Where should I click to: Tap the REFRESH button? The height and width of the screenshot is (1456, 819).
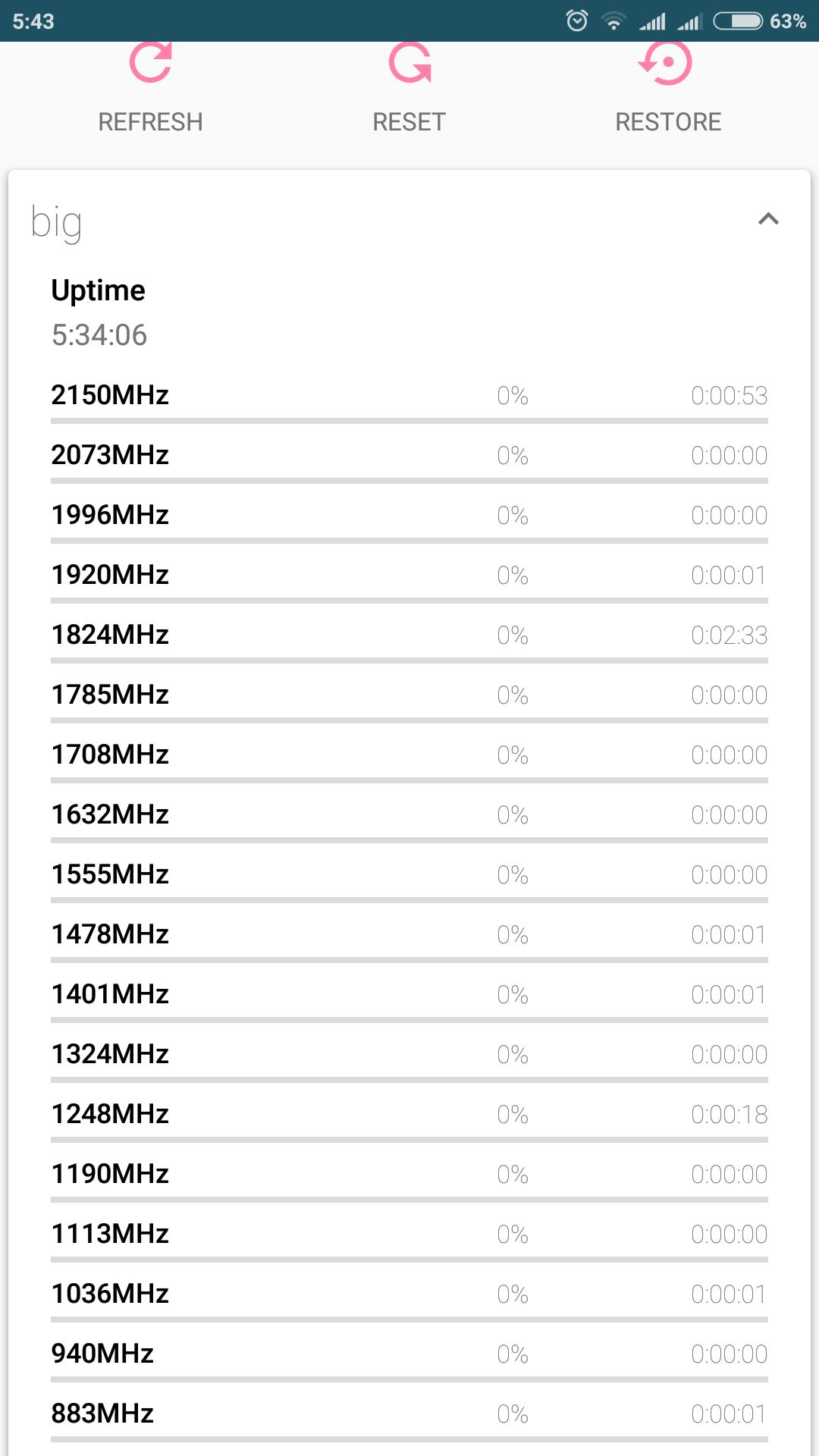coord(150,89)
